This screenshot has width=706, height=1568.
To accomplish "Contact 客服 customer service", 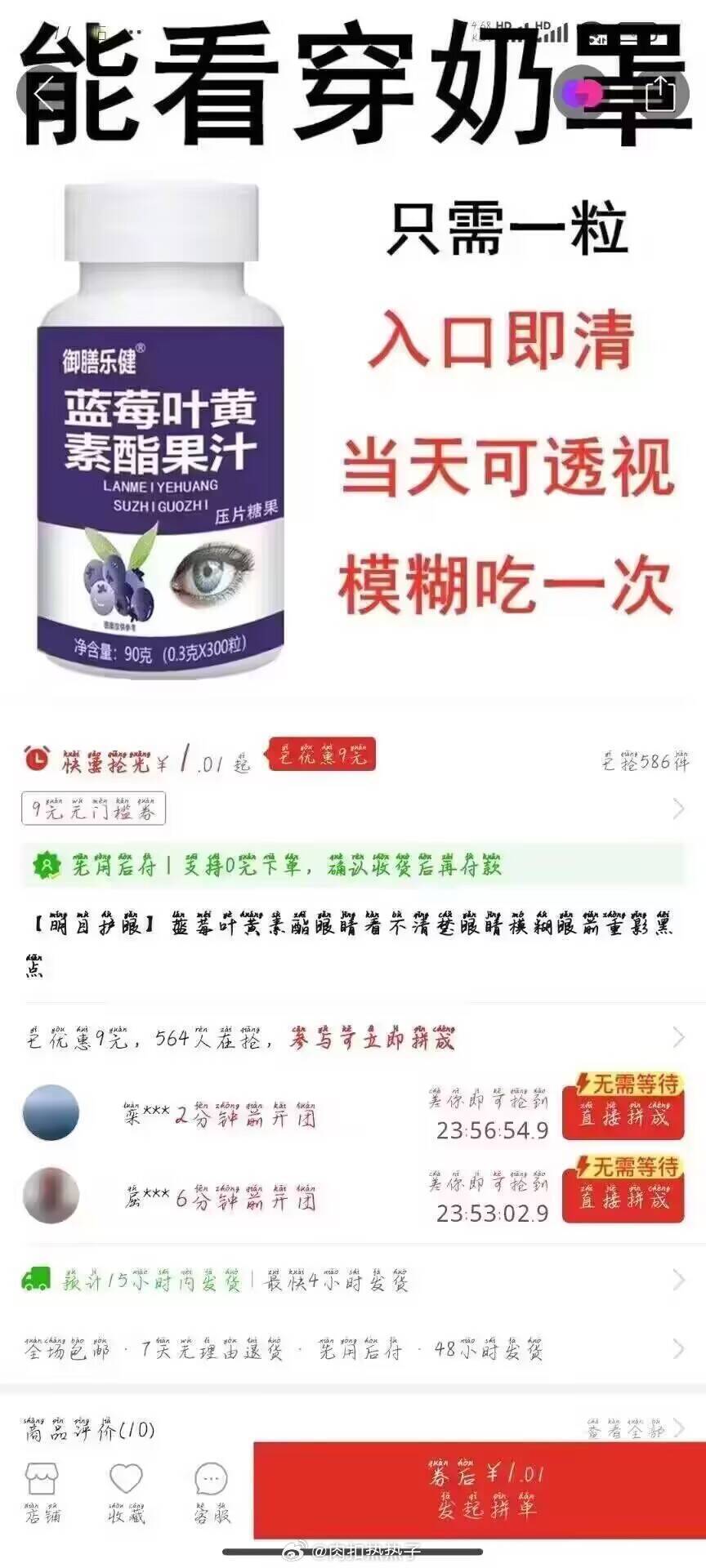I will coord(212,1494).
